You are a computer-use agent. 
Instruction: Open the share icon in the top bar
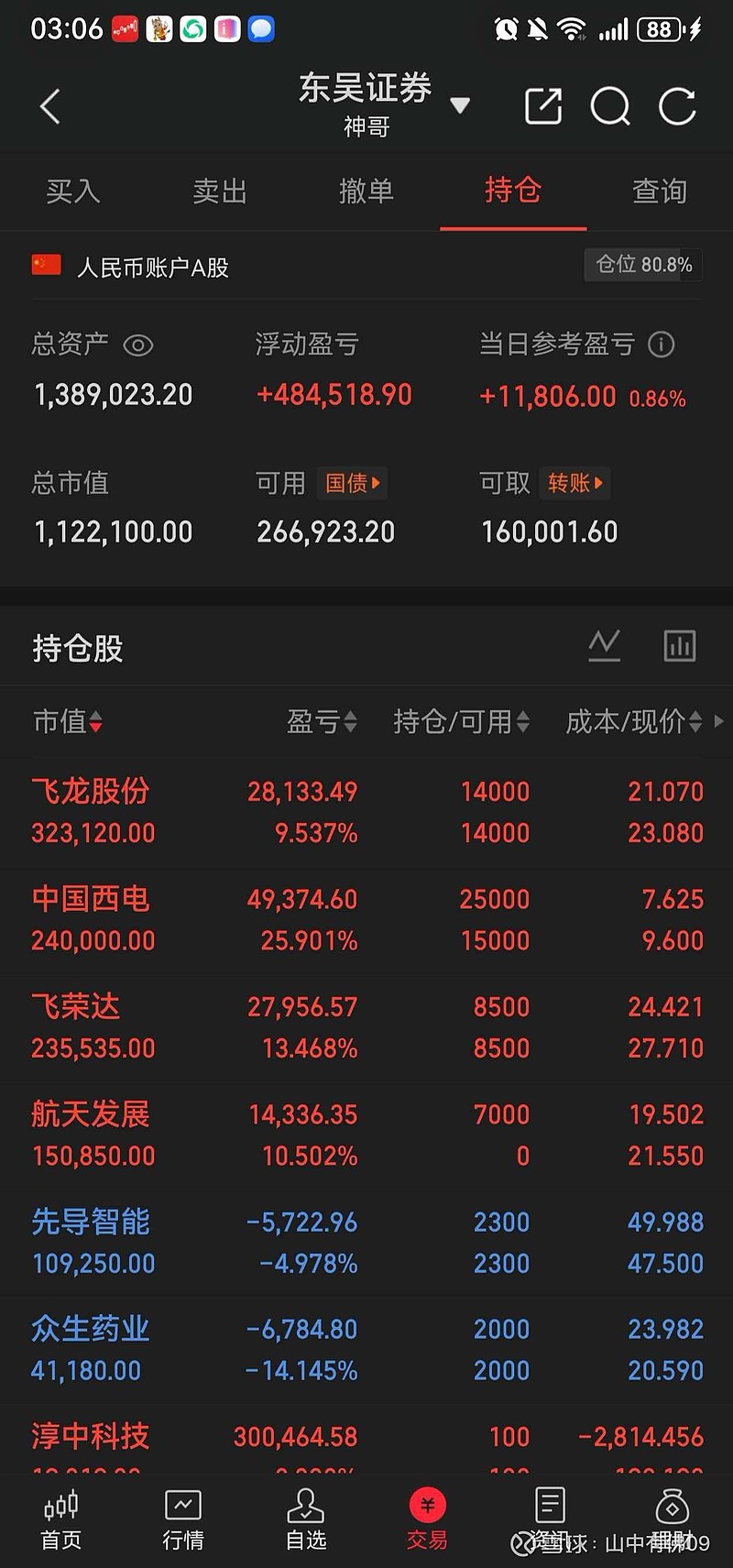tap(542, 105)
